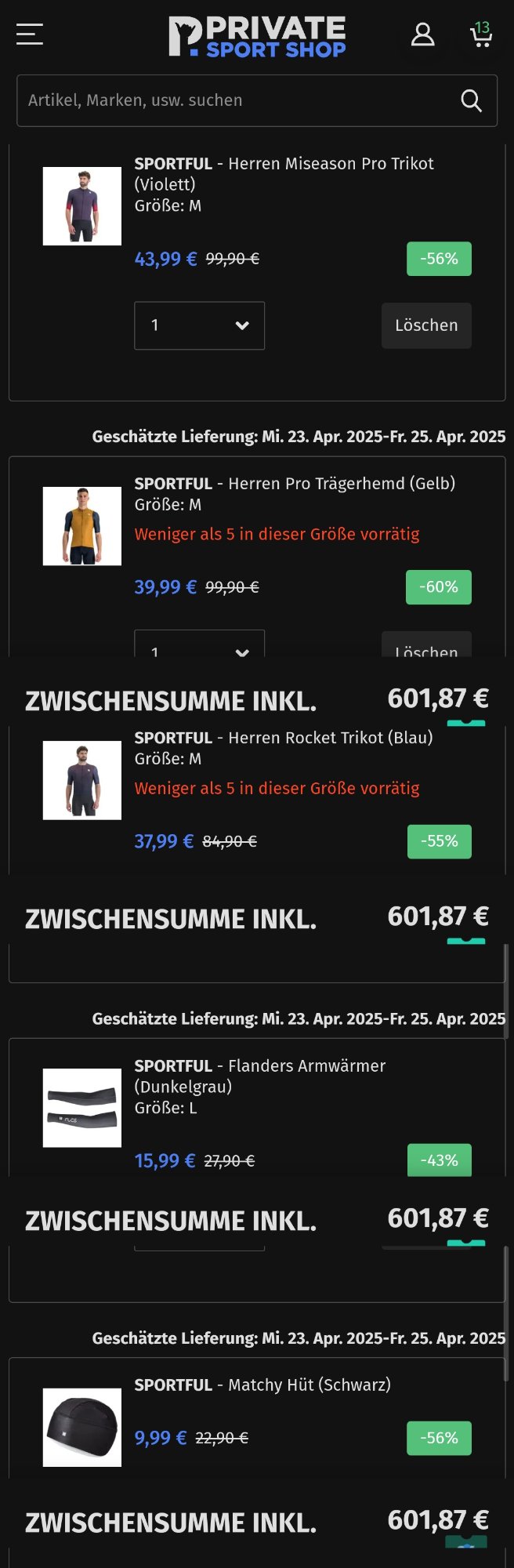This screenshot has width=514, height=1568.
Task: View the Matchy Hüt product image
Action: 82,1427
